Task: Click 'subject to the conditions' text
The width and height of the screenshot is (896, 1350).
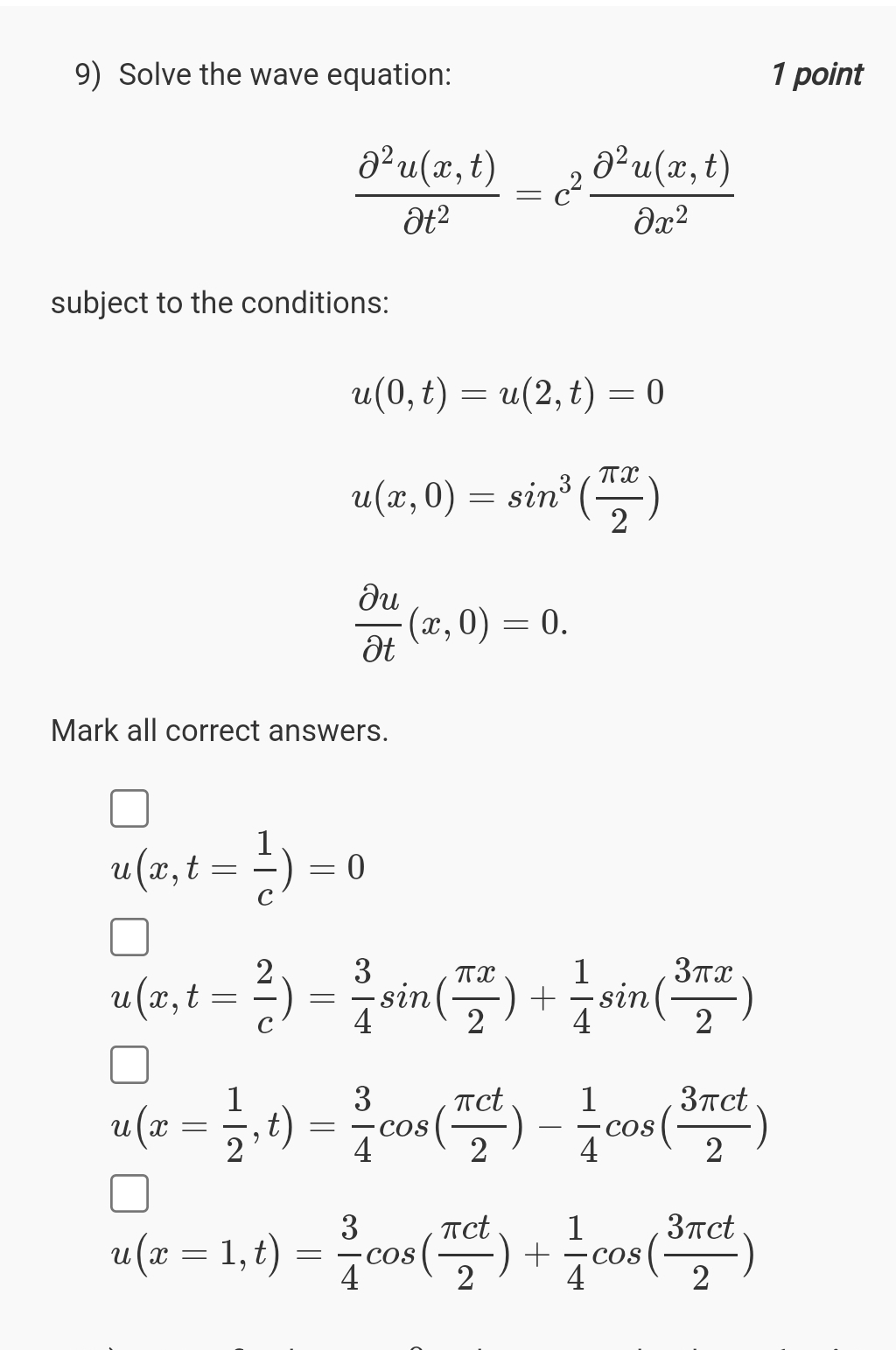Action: tap(219, 303)
